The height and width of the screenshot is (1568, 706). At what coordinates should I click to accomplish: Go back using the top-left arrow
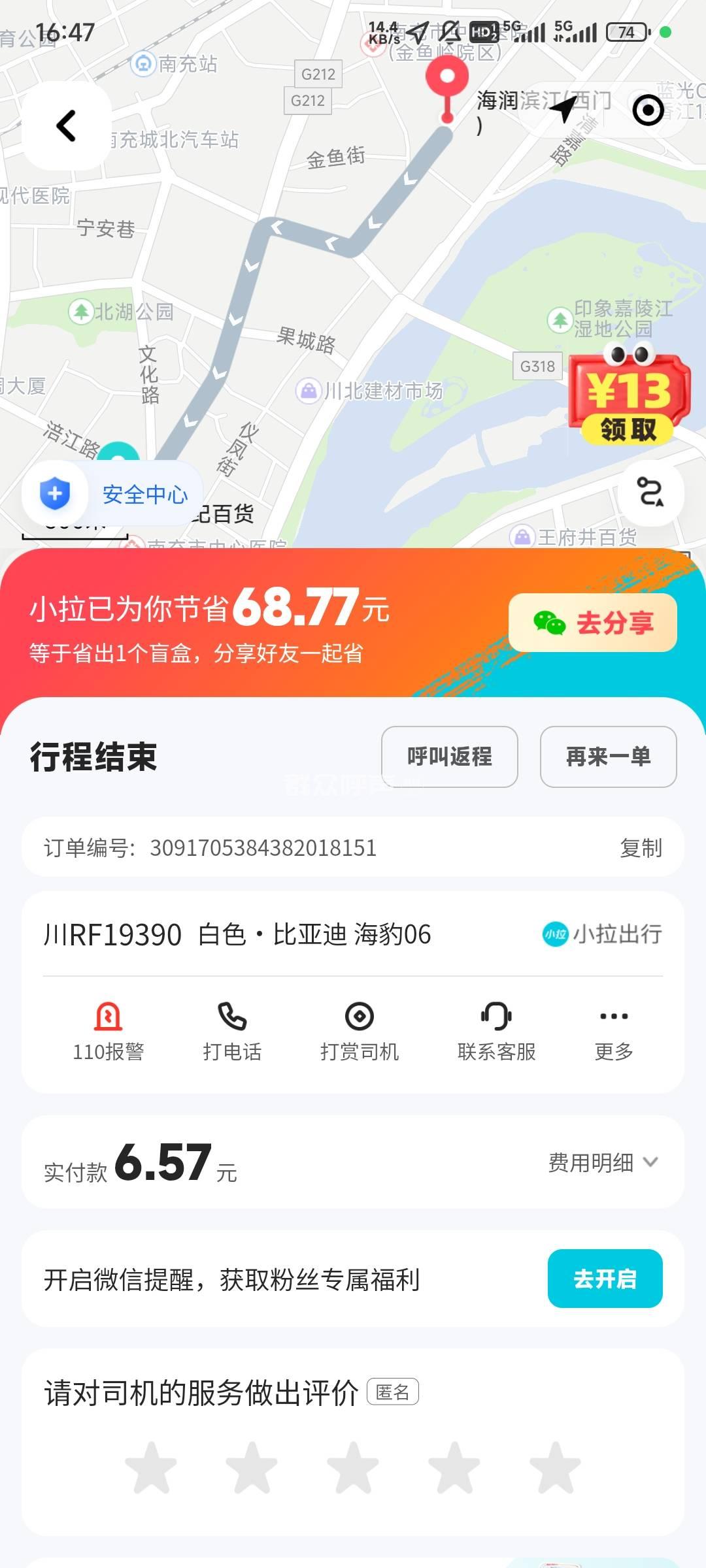[66, 125]
